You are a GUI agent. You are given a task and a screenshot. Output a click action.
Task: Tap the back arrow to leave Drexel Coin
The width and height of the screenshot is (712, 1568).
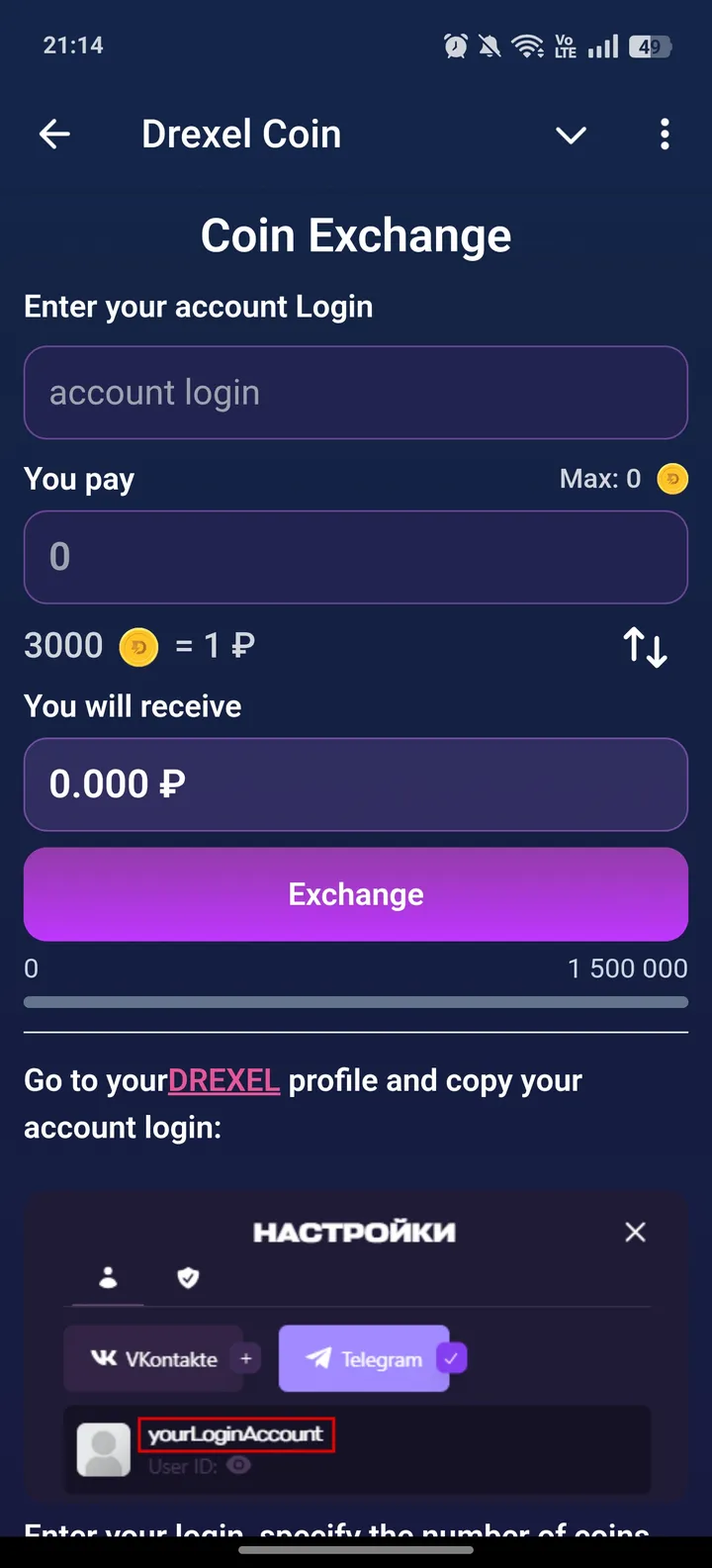click(54, 134)
